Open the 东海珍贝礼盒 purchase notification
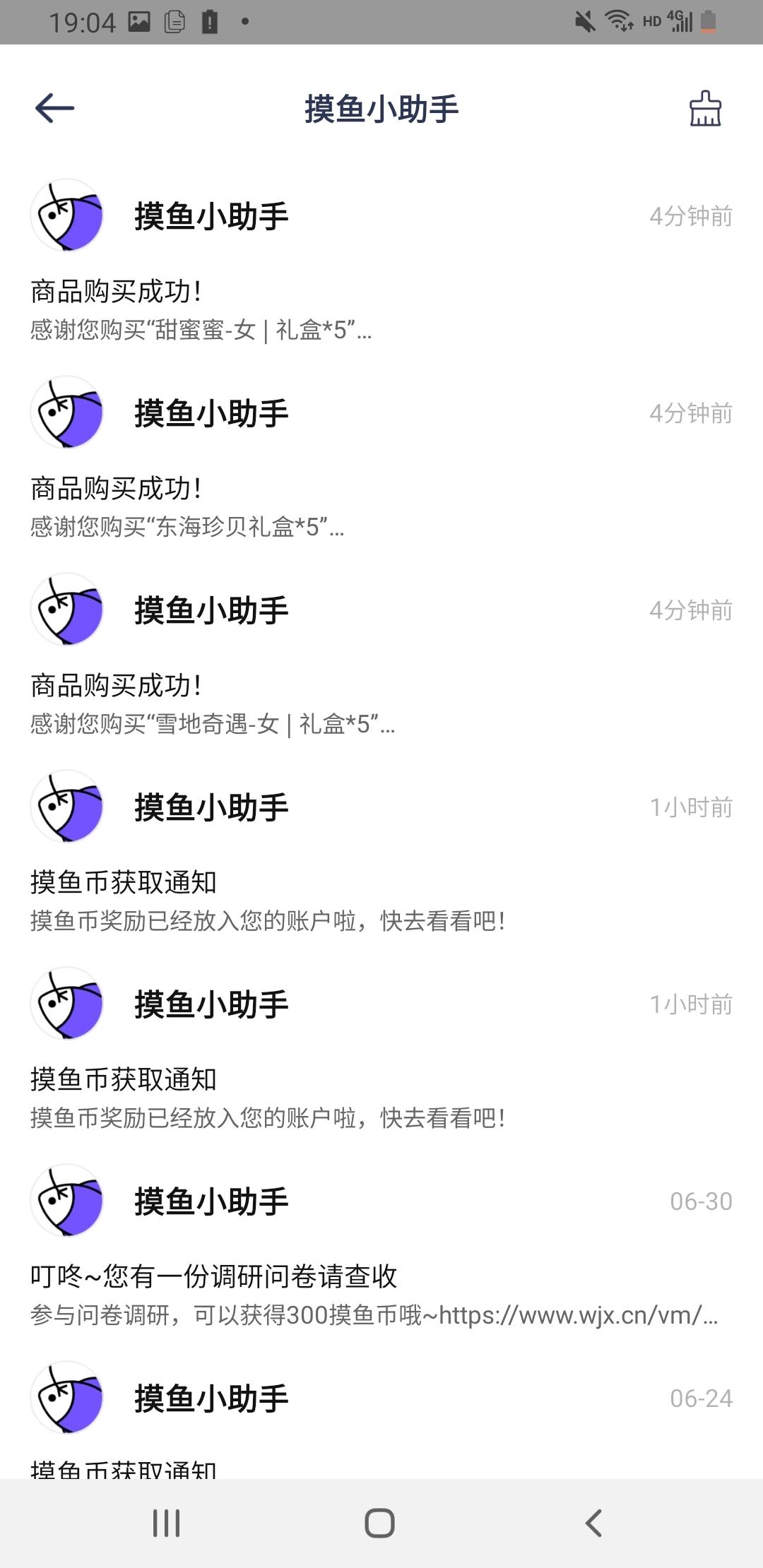 click(381, 458)
